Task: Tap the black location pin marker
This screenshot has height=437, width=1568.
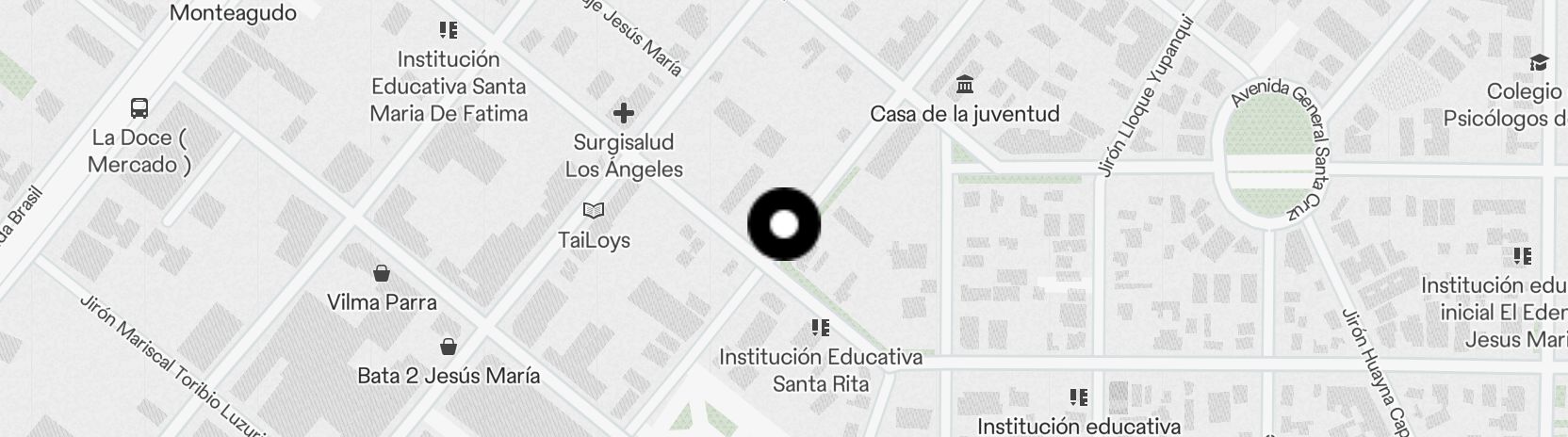Action: 784,224
